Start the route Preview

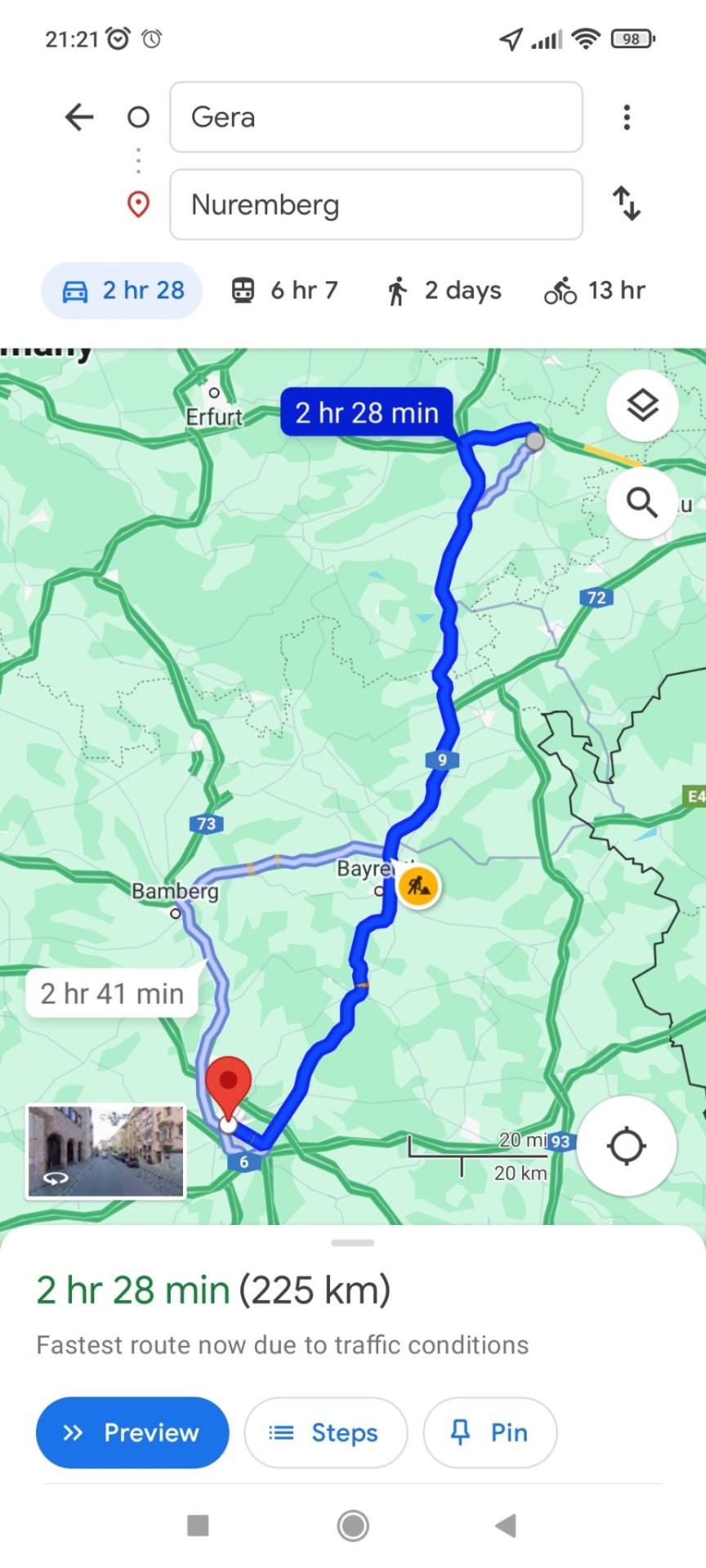point(132,1432)
